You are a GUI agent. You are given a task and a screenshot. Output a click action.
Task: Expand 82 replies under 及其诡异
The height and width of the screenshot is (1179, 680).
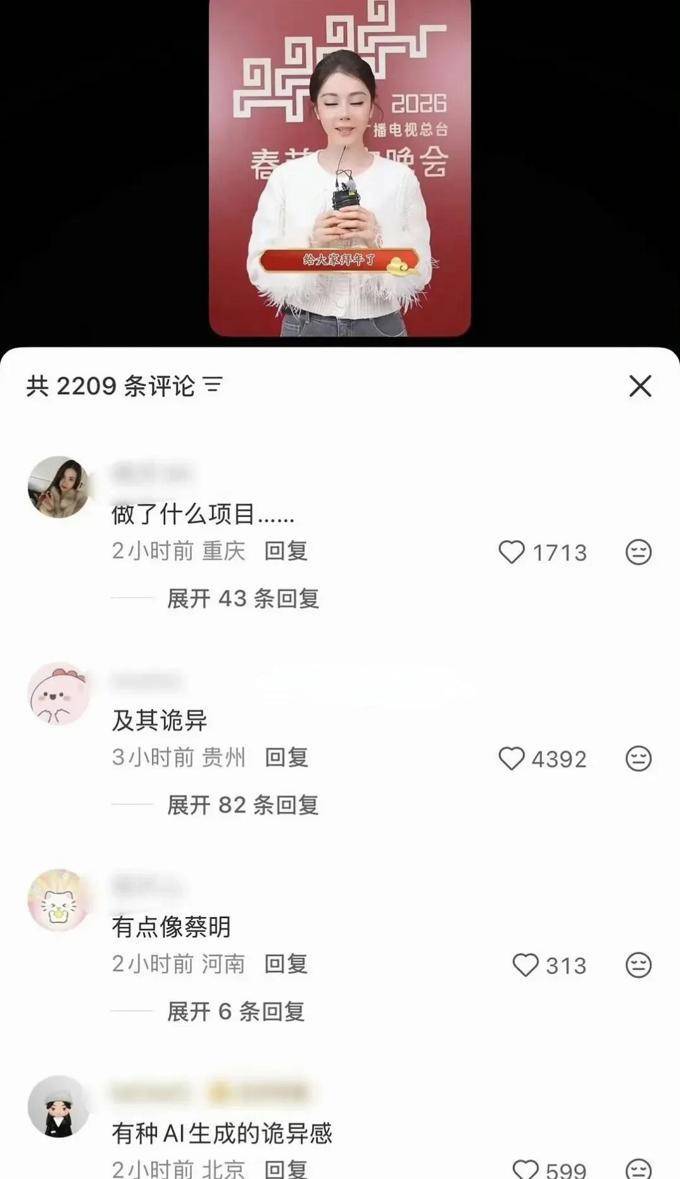[242, 804]
